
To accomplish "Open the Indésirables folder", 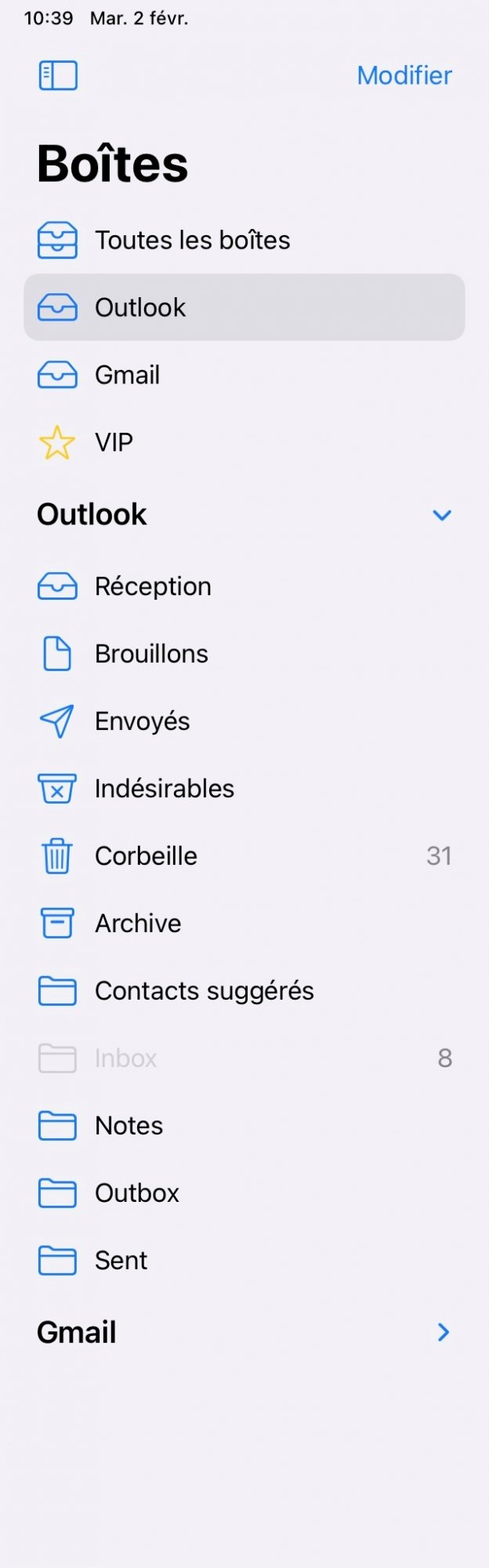I will (x=164, y=789).
